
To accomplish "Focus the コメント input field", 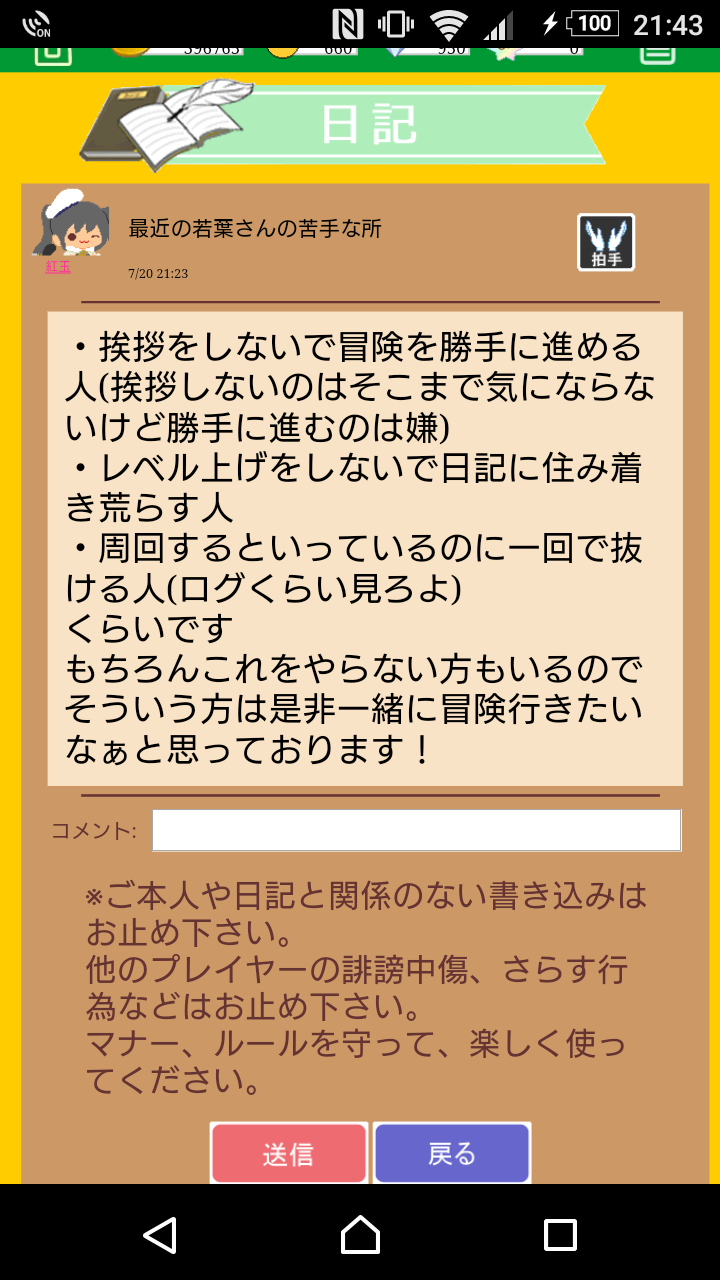I will 416,830.
